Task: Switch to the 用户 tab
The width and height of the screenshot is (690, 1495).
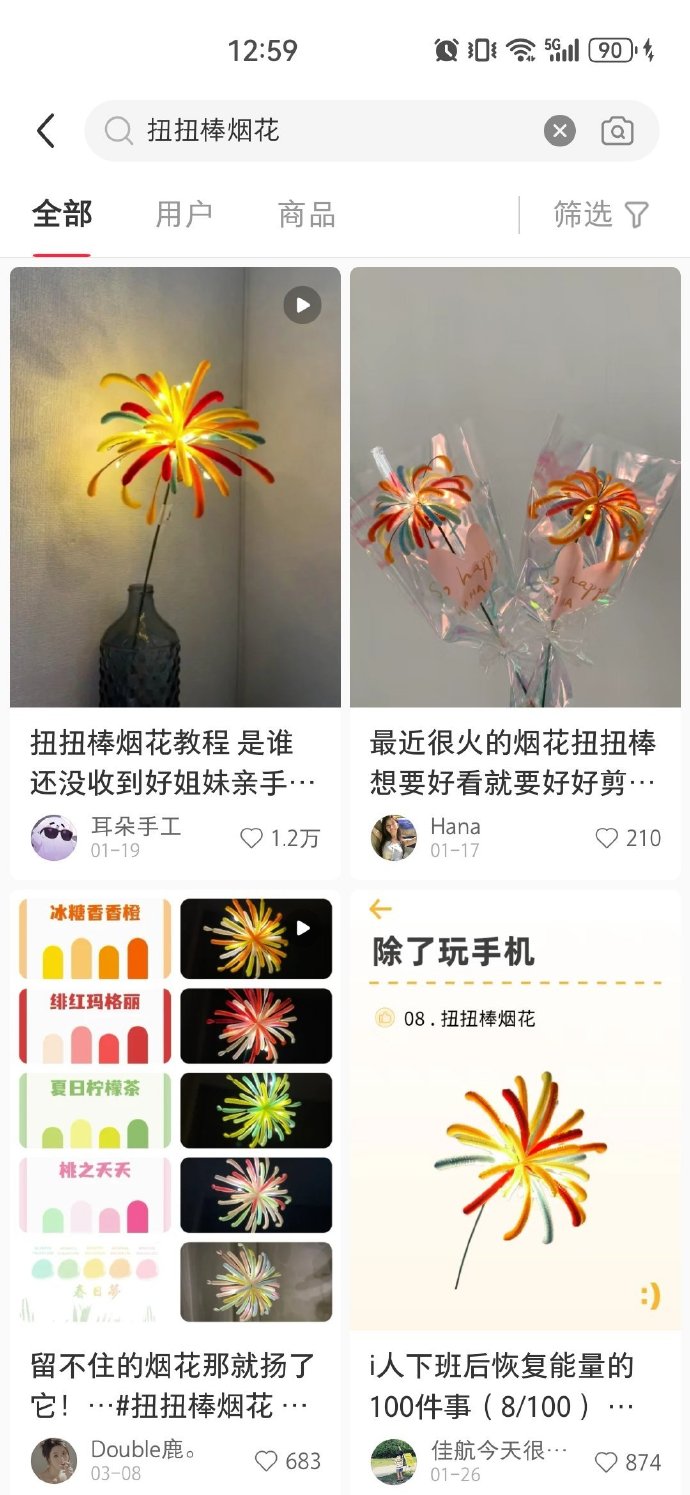Action: pos(184,214)
